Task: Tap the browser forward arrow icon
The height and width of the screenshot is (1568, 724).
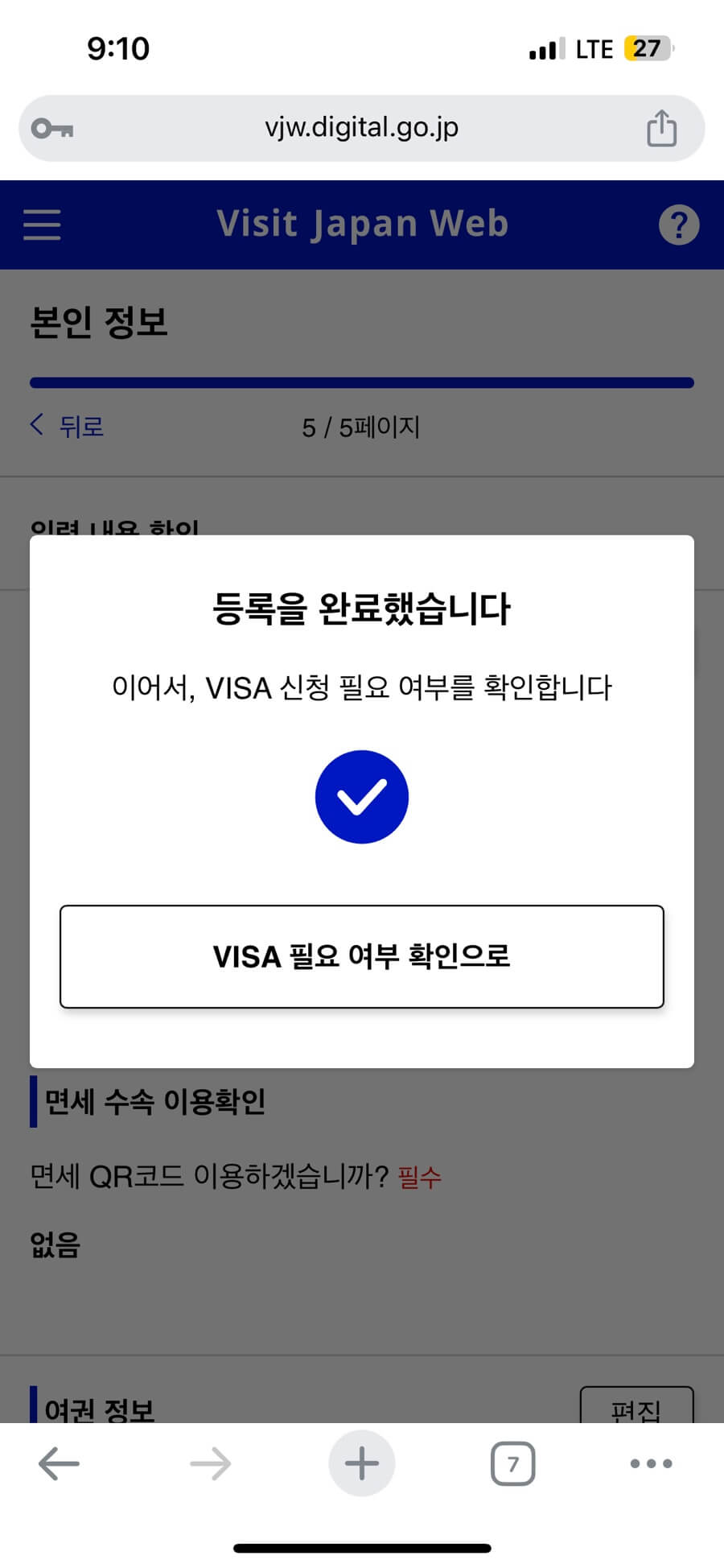Action: [209, 1463]
